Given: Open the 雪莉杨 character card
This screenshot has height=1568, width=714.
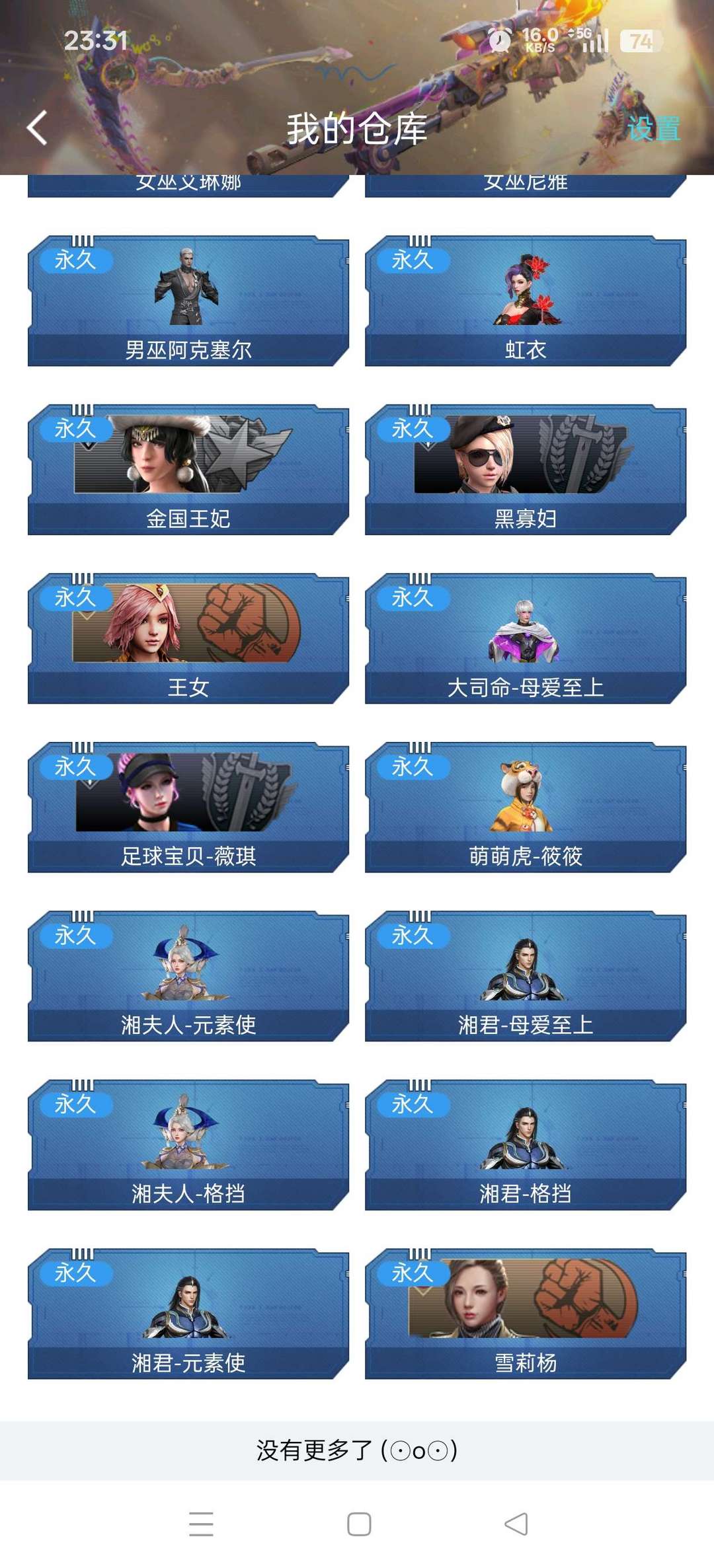Looking at the screenshot, I should (526, 1314).
